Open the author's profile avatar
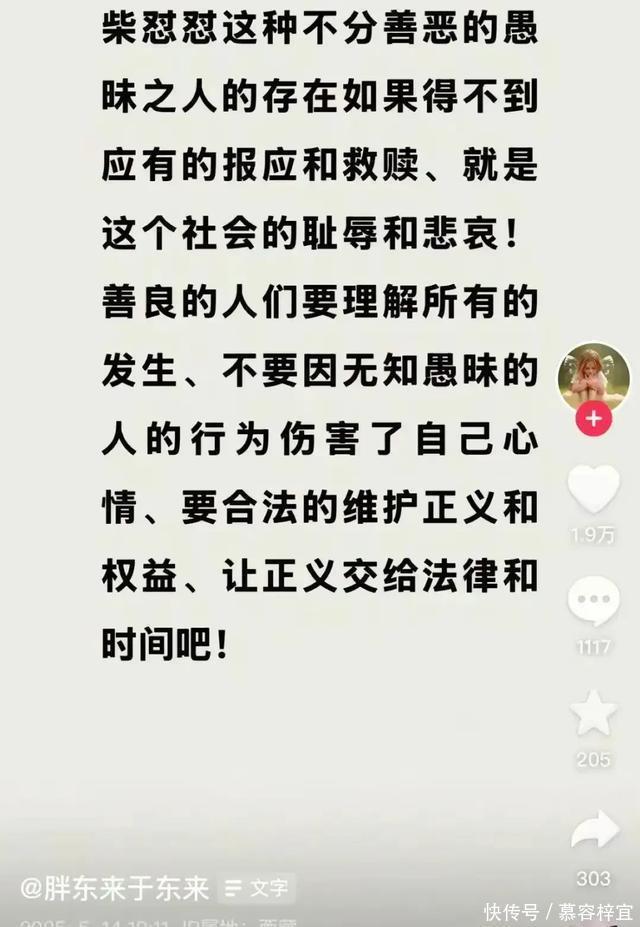This screenshot has height=927, width=640. pyautogui.click(x=593, y=376)
